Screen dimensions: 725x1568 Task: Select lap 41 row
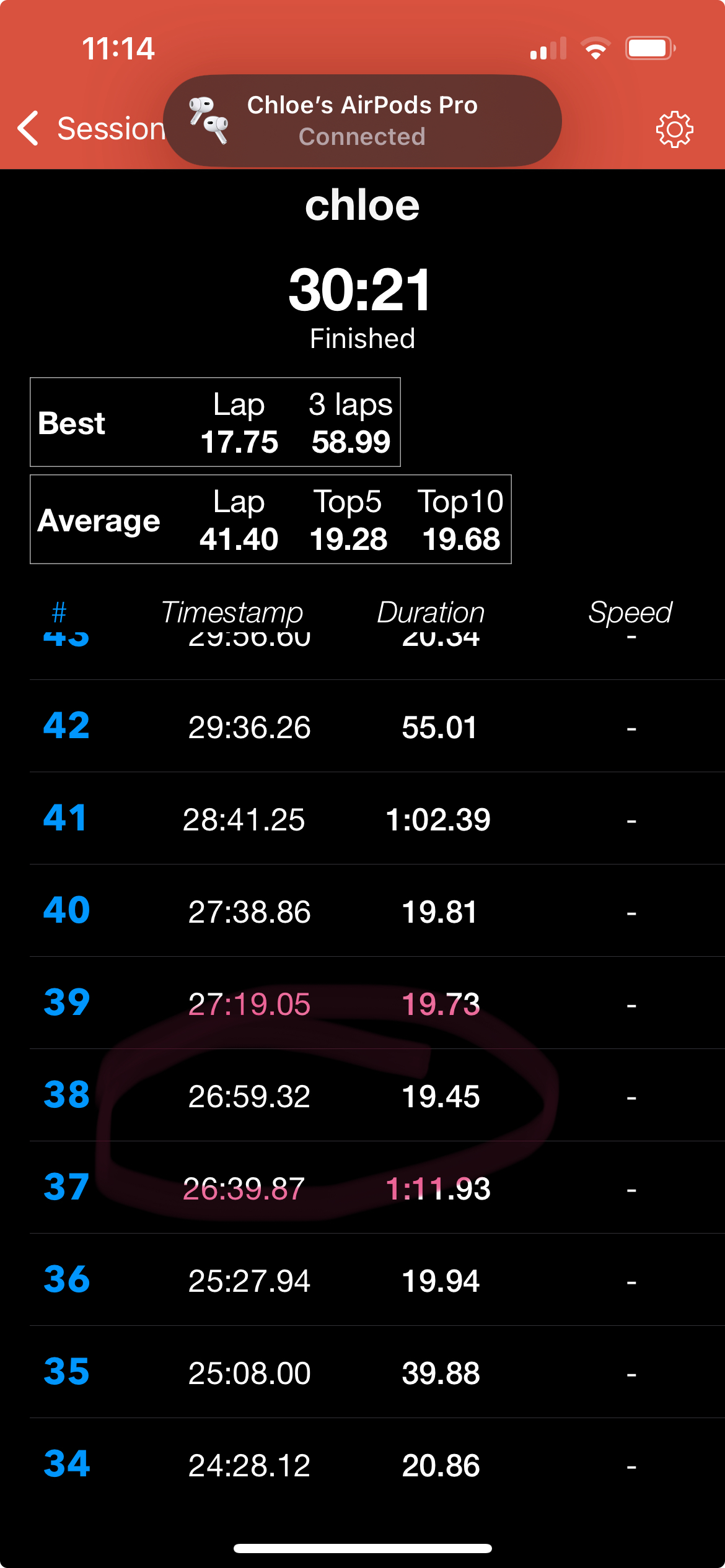(377, 819)
